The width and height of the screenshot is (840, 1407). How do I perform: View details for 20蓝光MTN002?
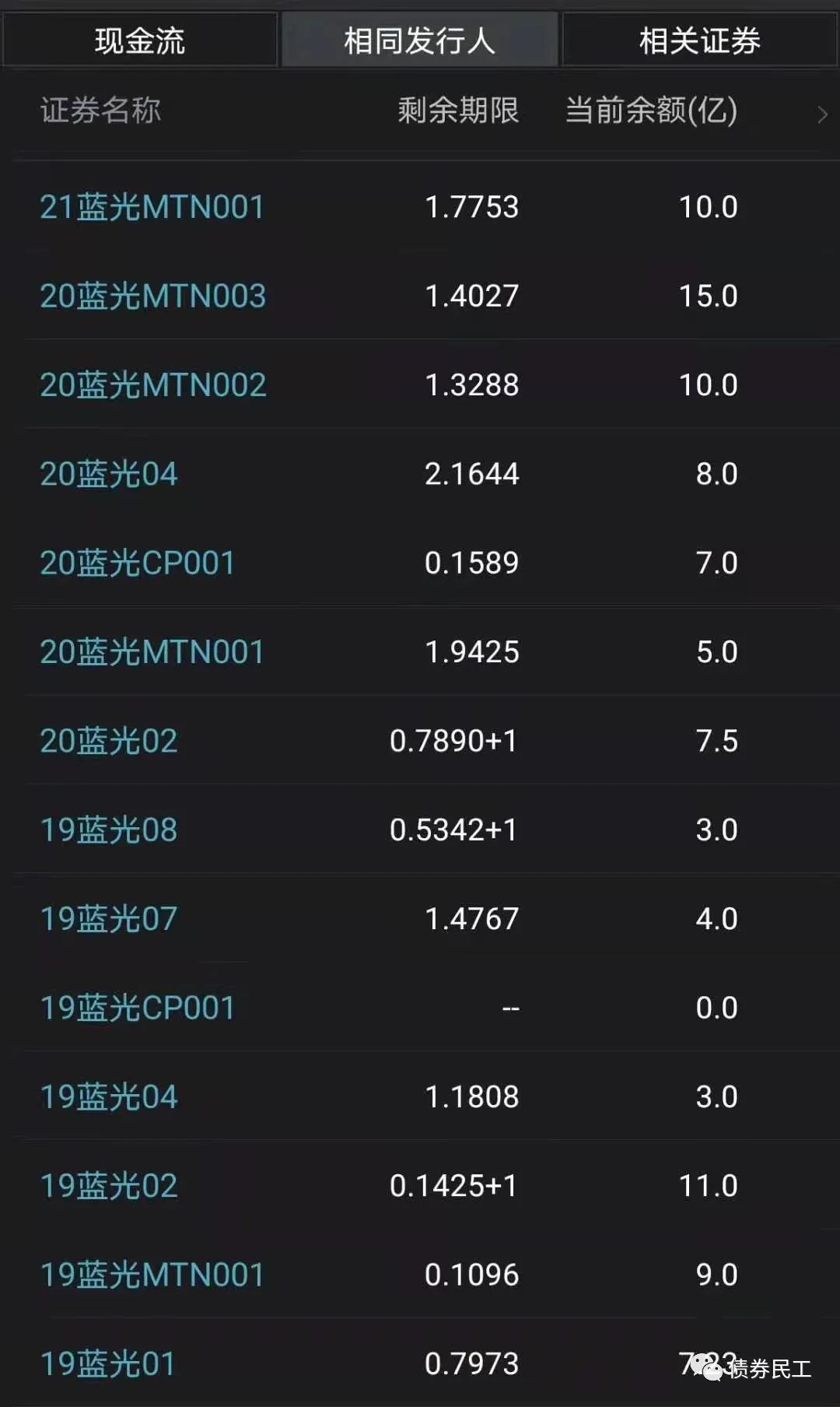coord(153,385)
